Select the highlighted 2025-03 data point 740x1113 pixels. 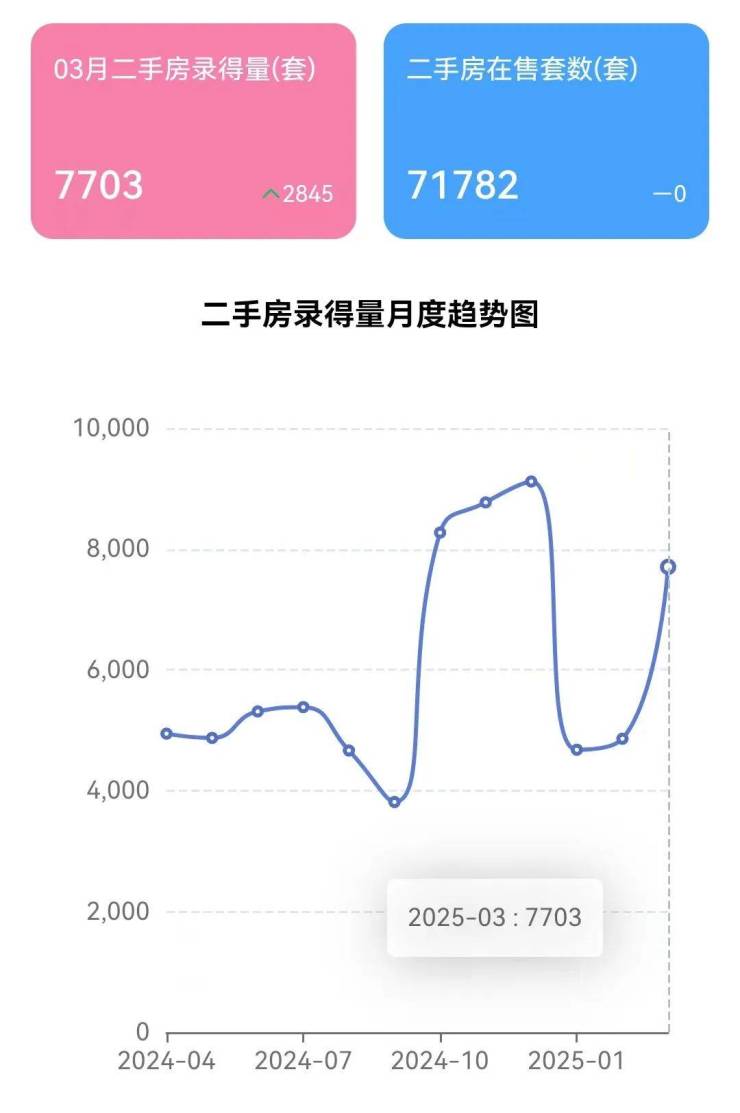point(668,567)
